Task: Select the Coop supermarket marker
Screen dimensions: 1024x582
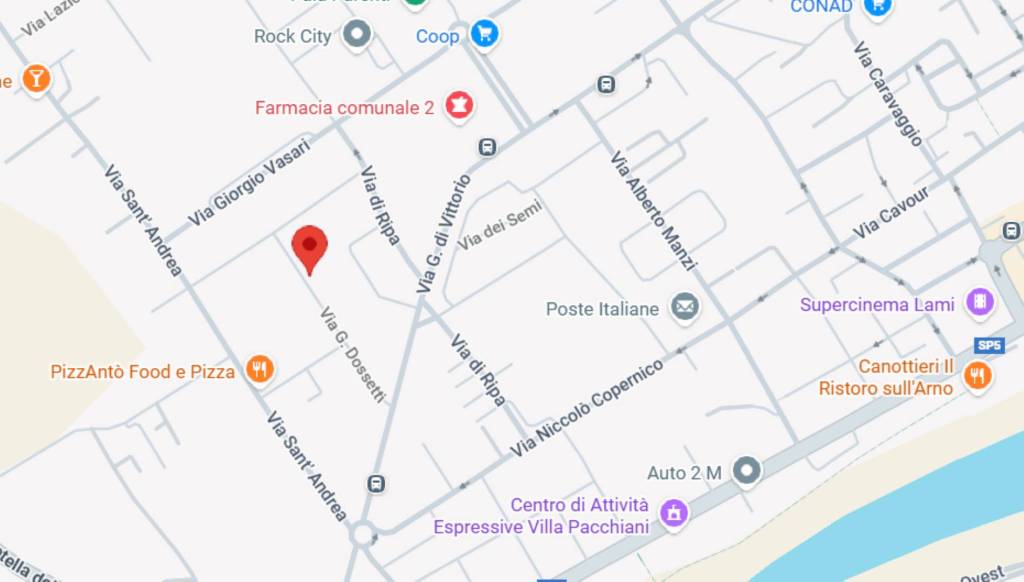Action: coord(484,35)
